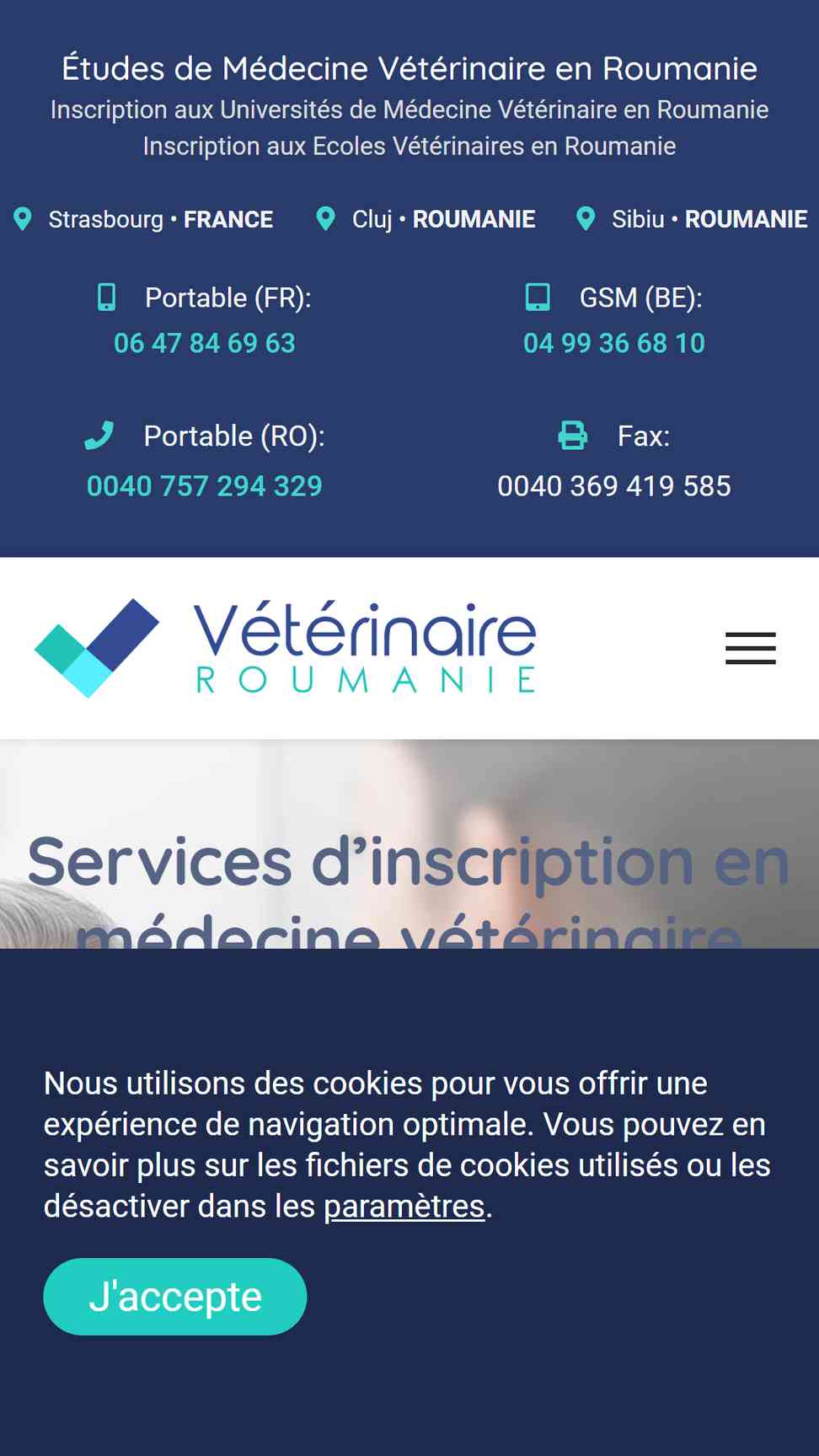Call the Romanian mobile number 0040 757 294 329
This screenshot has width=819, height=1456.
205,486
